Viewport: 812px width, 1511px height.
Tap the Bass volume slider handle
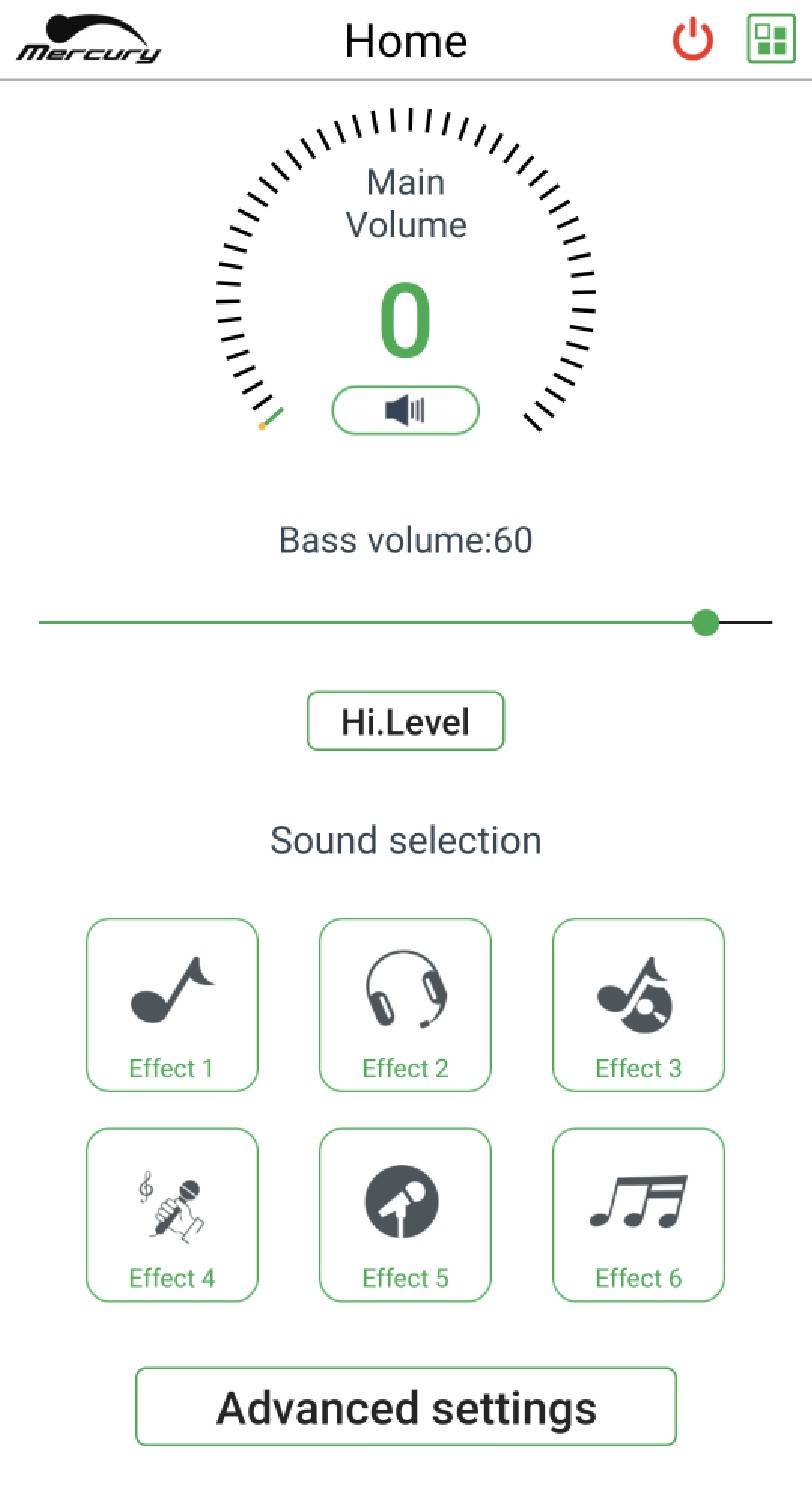pos(706,623)
